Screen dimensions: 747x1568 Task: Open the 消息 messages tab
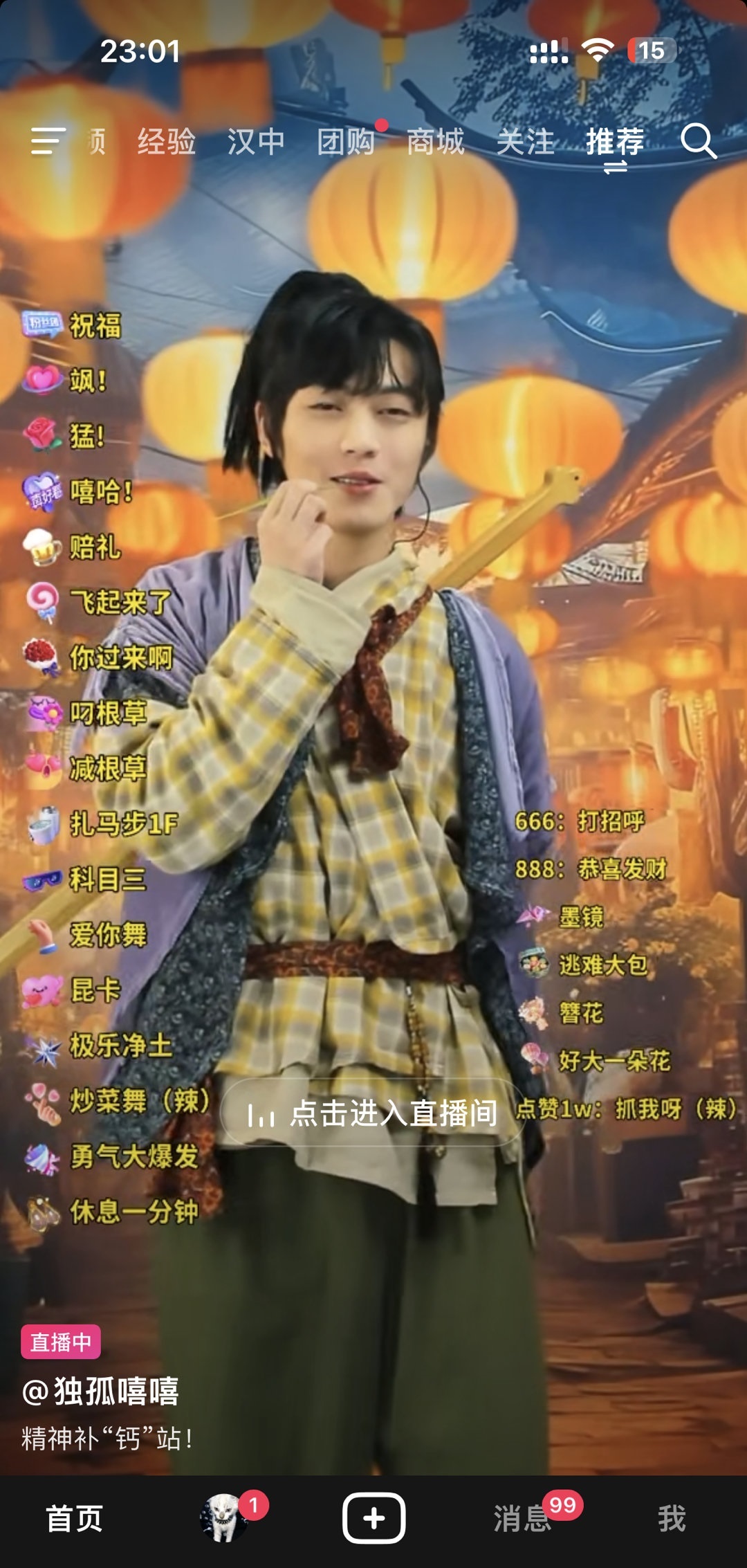coord(523,1518)
